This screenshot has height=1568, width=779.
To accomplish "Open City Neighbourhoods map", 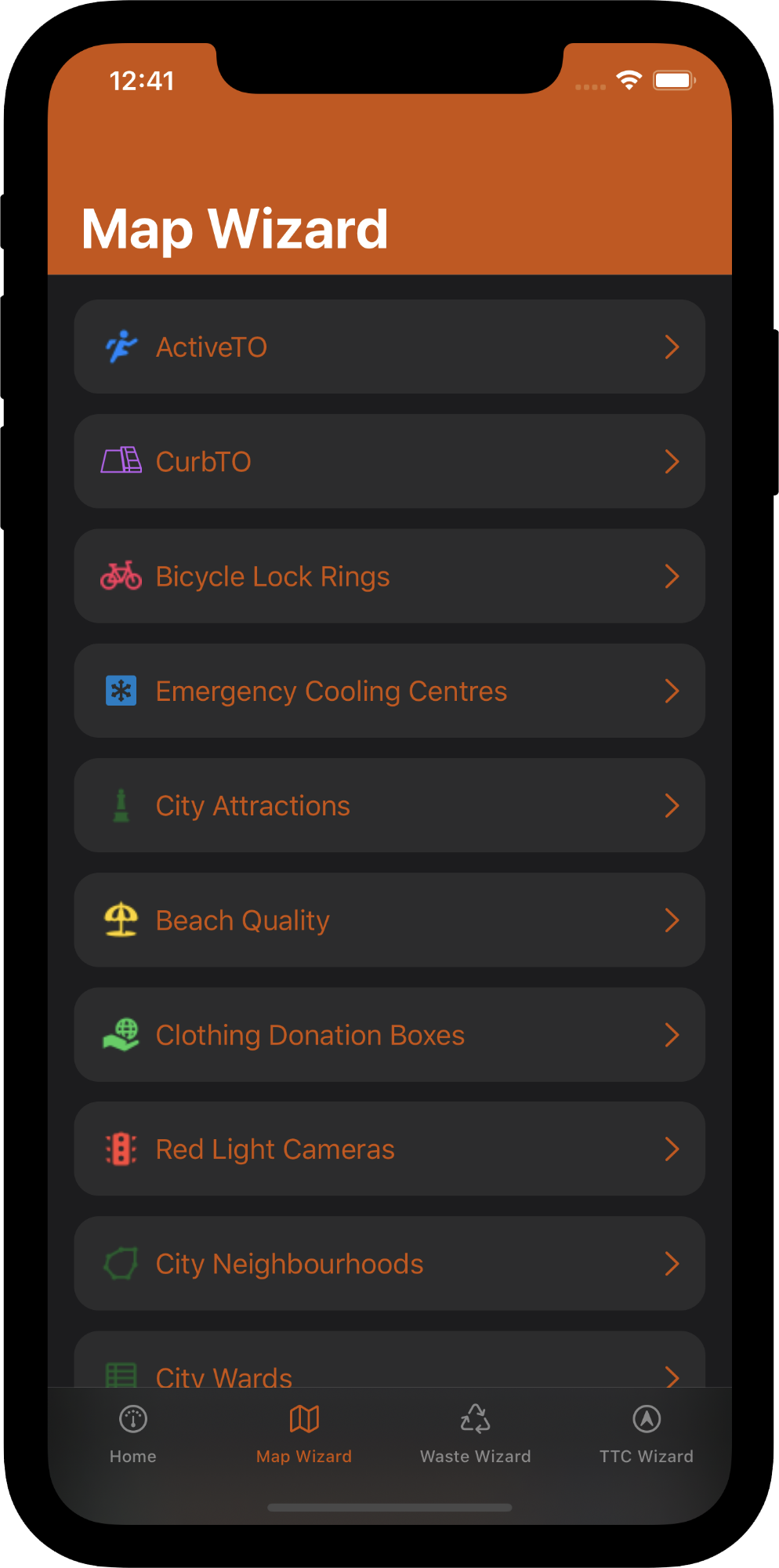I will (x=389, y=1264).
